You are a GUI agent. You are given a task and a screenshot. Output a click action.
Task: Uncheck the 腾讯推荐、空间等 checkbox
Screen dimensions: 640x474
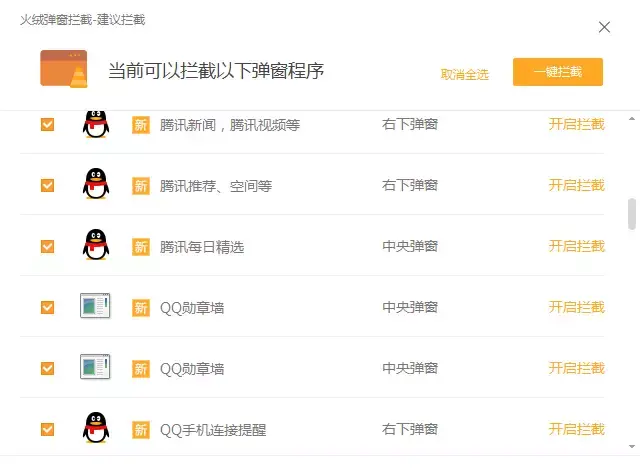pyautogui.click(x=47, y=185)
